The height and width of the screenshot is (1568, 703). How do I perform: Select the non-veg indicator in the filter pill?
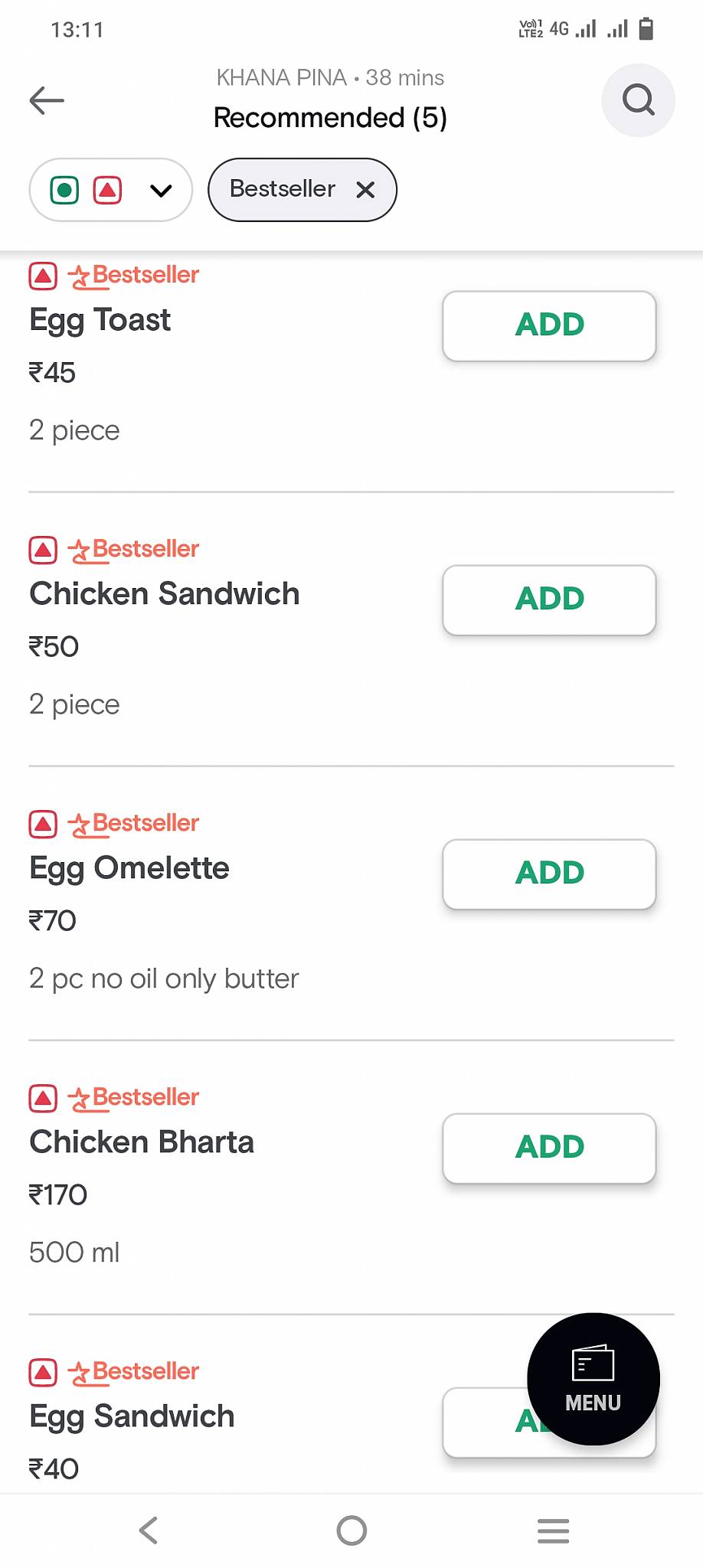coord(107,189)
